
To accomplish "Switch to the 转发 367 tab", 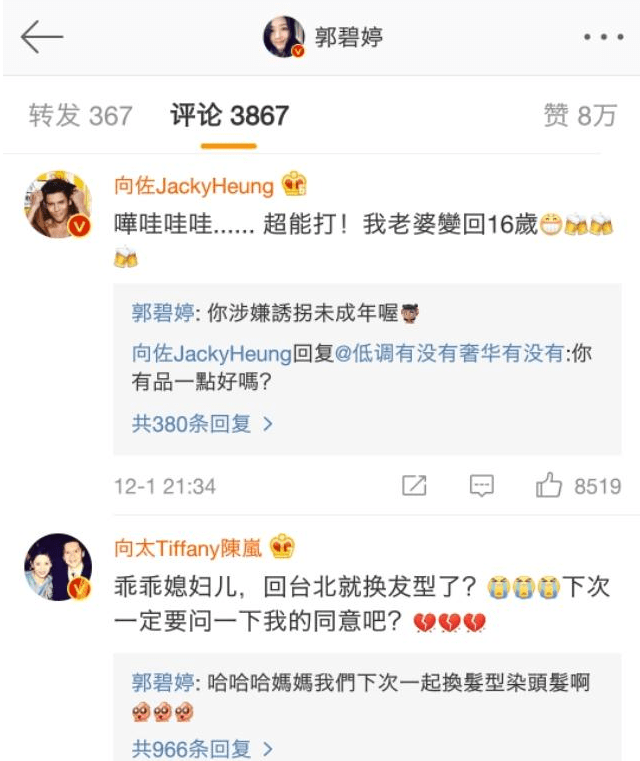I will 80,116.
